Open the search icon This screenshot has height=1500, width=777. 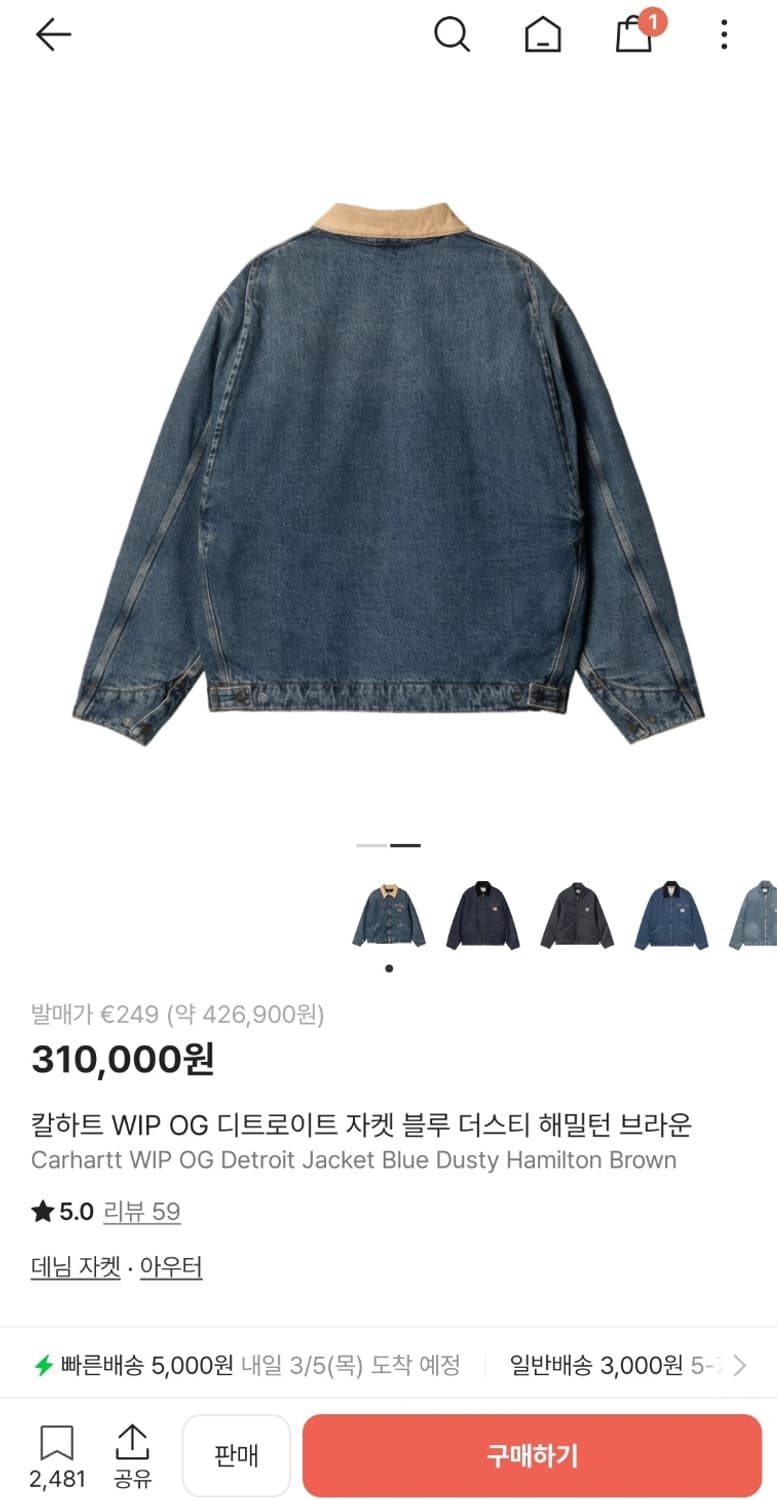point(453,34)
